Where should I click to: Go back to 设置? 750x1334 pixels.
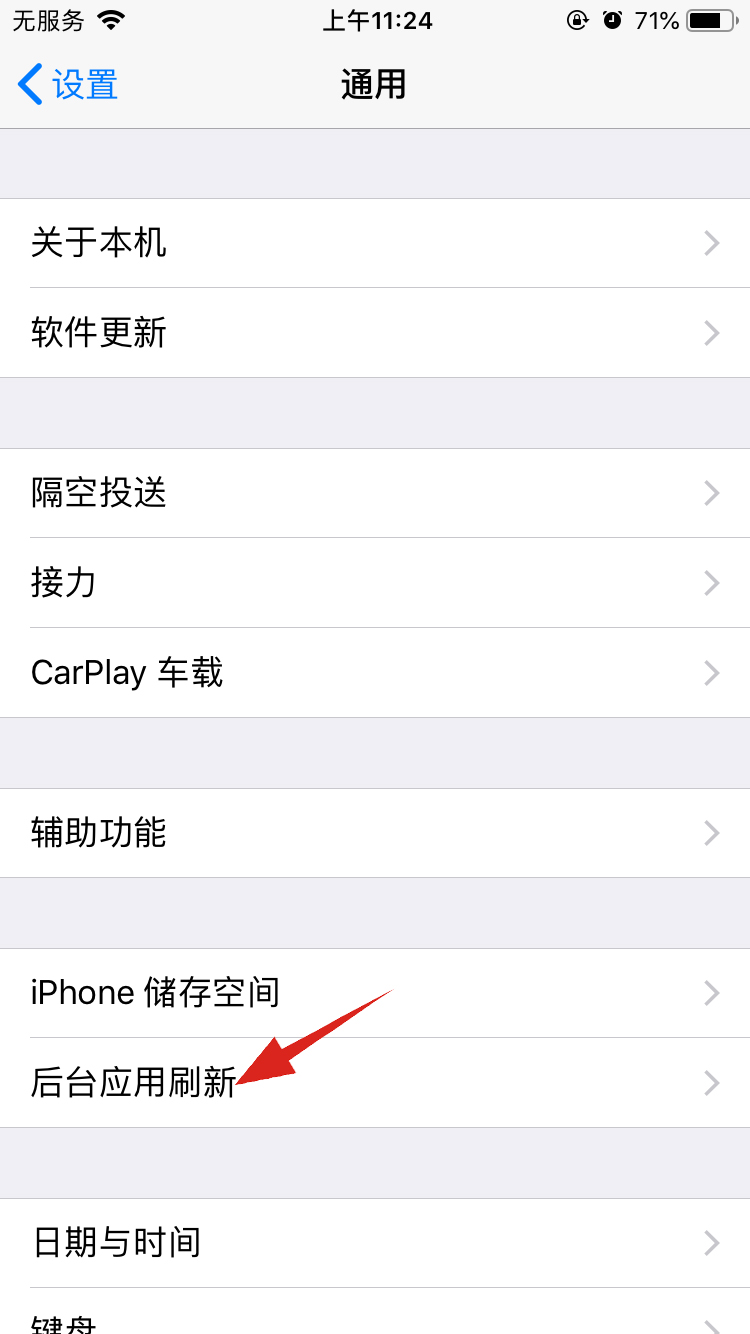coord(68,85)
